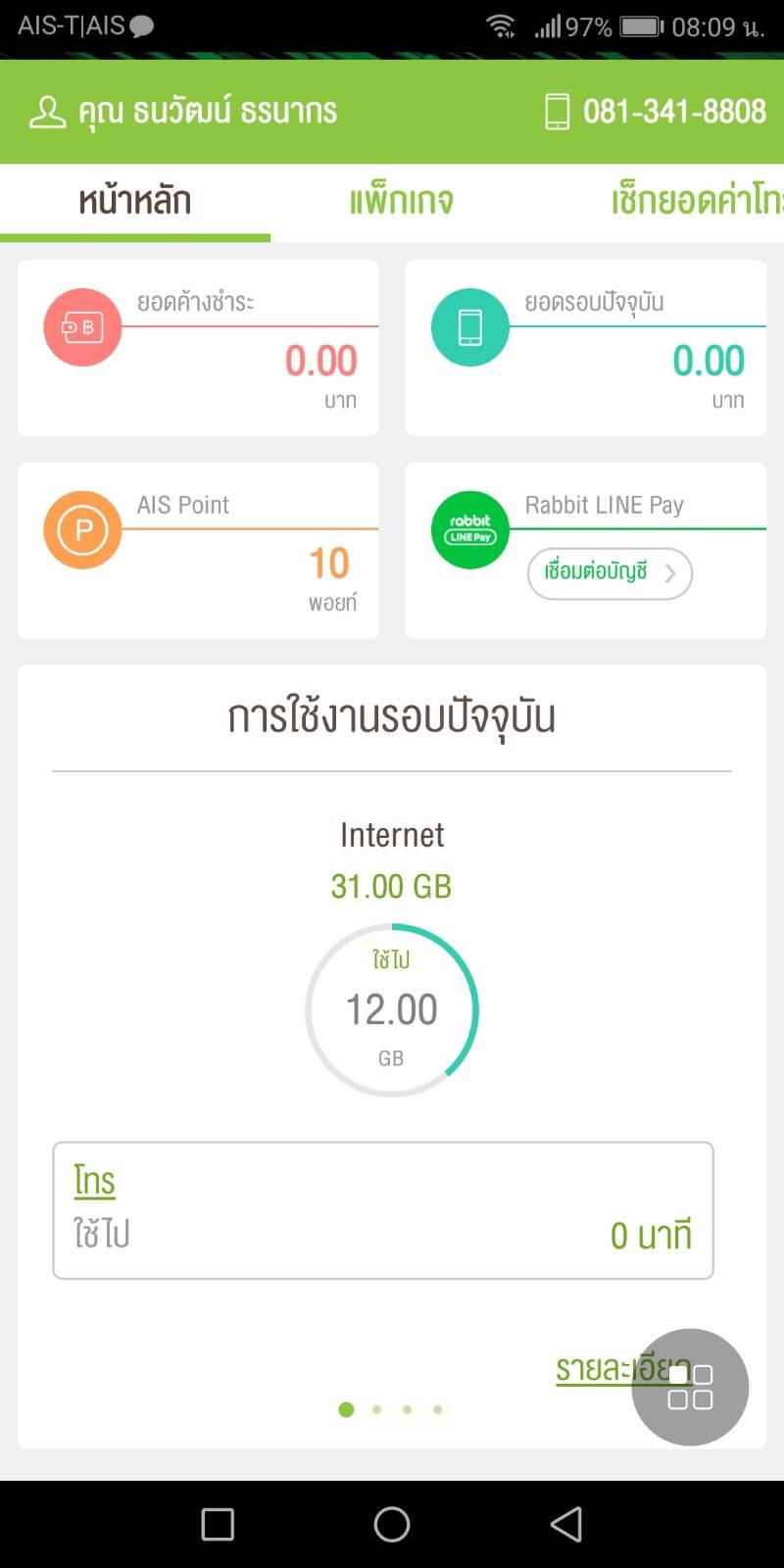This screenshot has height=1568, width=784.
Task: Open the floating grid menu button
Action: pyautogui.click(x=690, y=1387)
